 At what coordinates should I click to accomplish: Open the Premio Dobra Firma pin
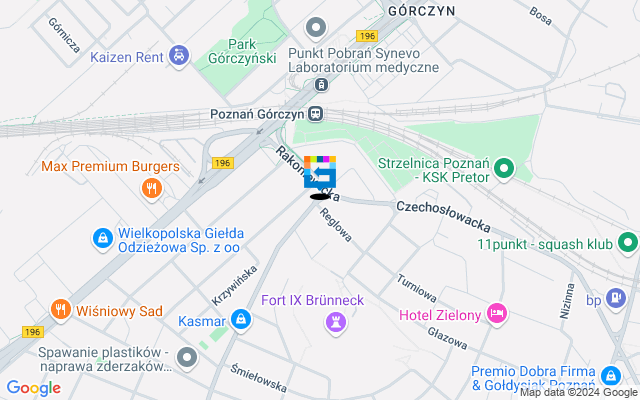[x=610, y=376]
